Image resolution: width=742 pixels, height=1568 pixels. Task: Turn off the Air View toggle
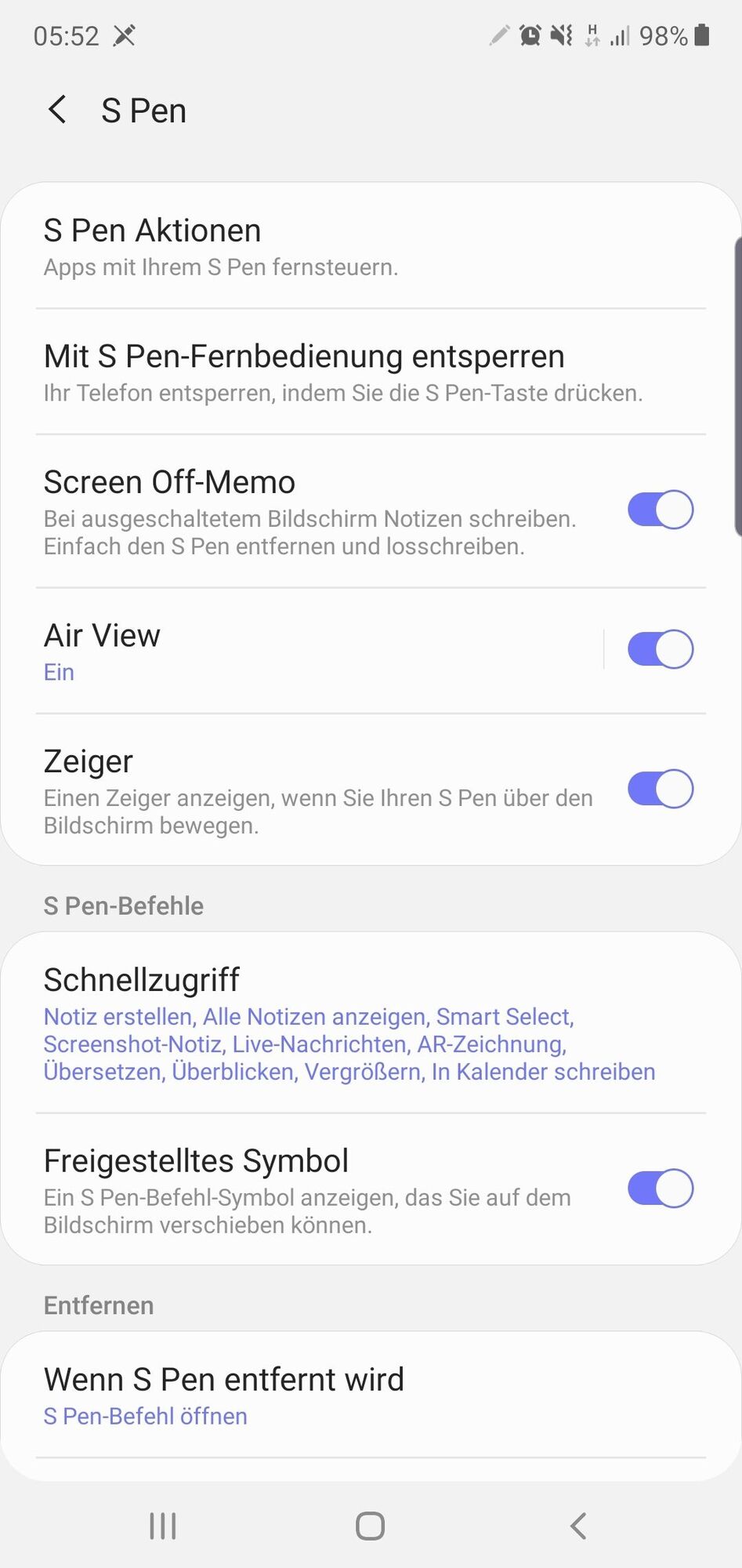coord(660,650)
